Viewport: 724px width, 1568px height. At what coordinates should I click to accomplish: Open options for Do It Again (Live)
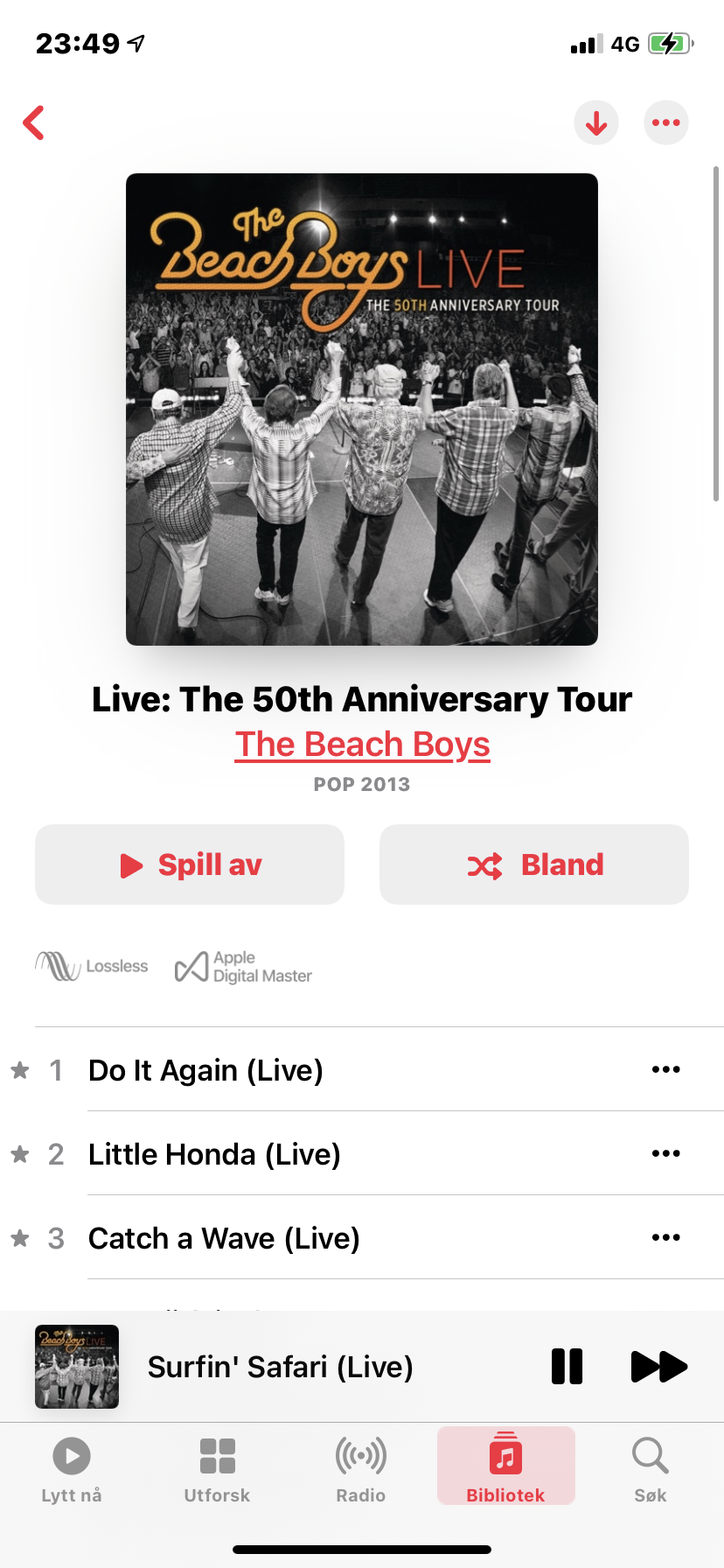(666, 1069)
